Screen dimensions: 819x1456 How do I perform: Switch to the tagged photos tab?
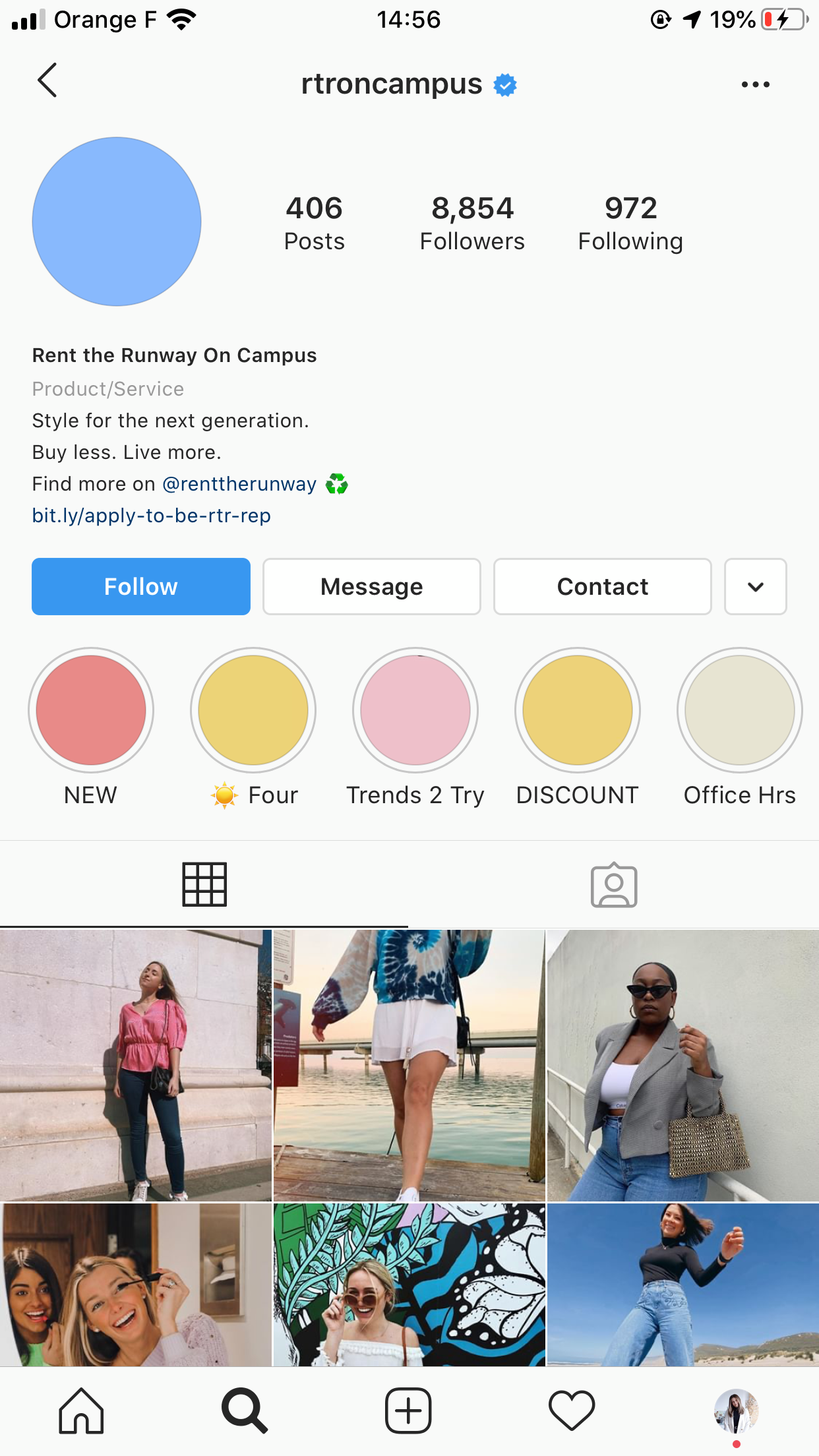point(613,885)
